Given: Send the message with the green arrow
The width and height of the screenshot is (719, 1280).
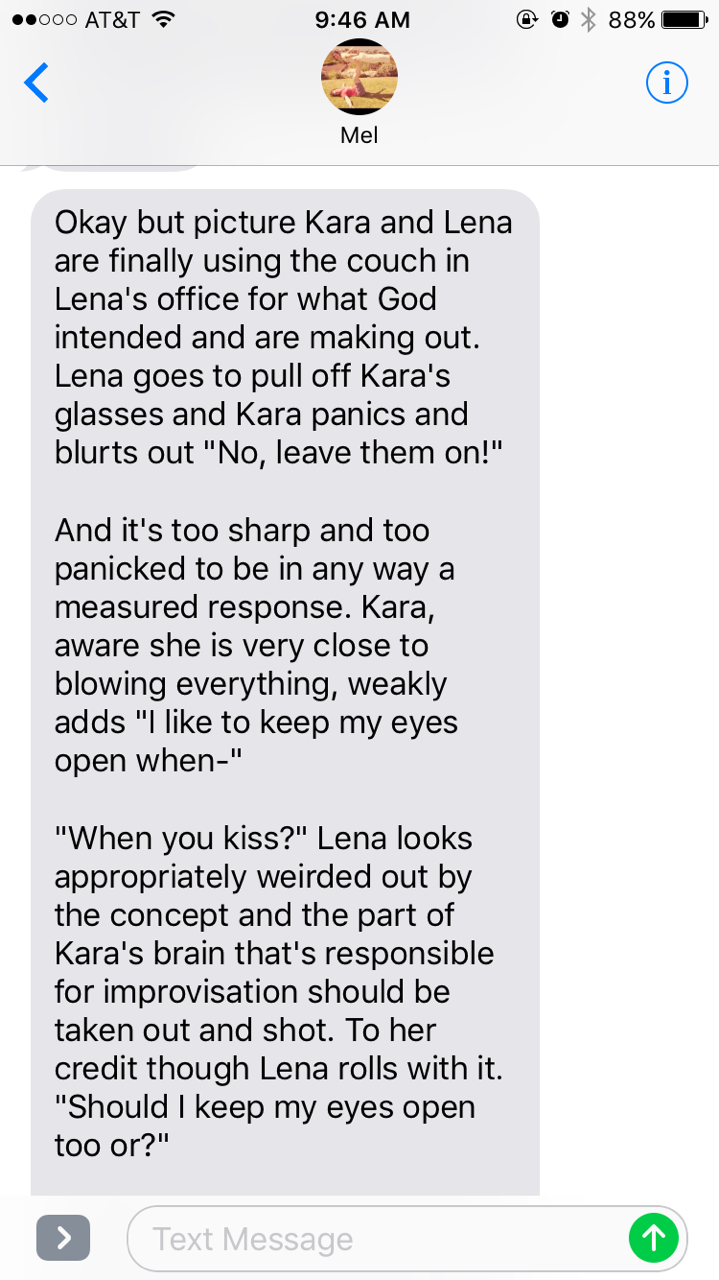Looking at the screenshot, I should point(653,1239).
